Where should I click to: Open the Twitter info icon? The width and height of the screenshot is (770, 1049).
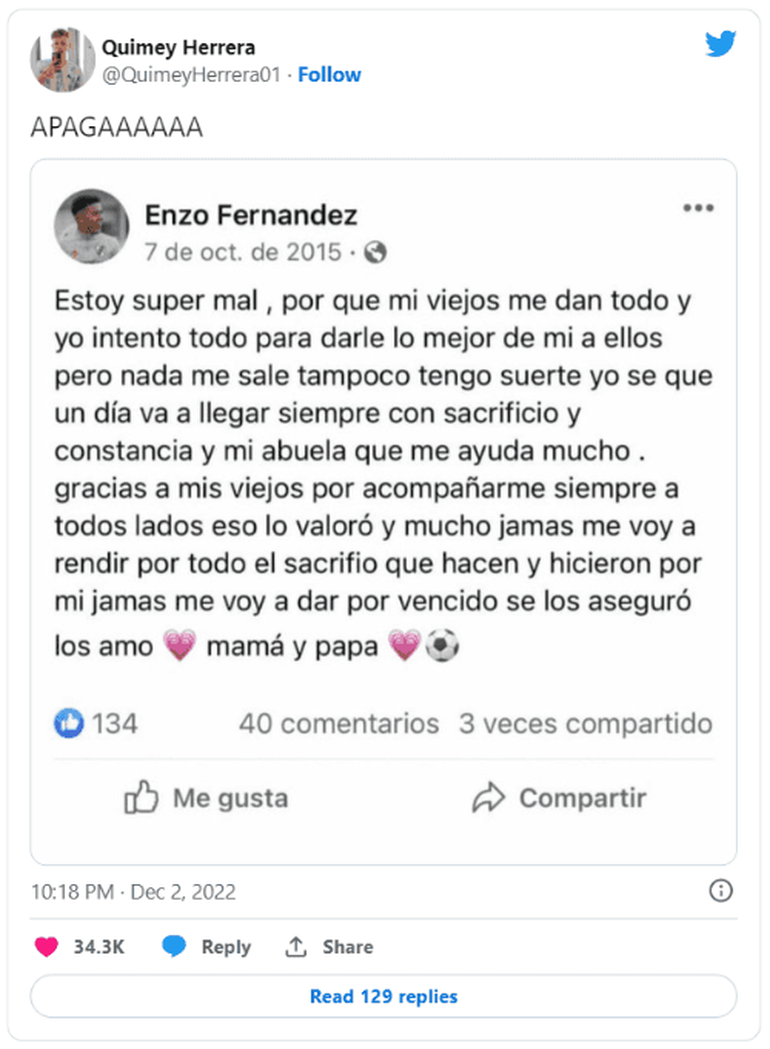[720, 890]
